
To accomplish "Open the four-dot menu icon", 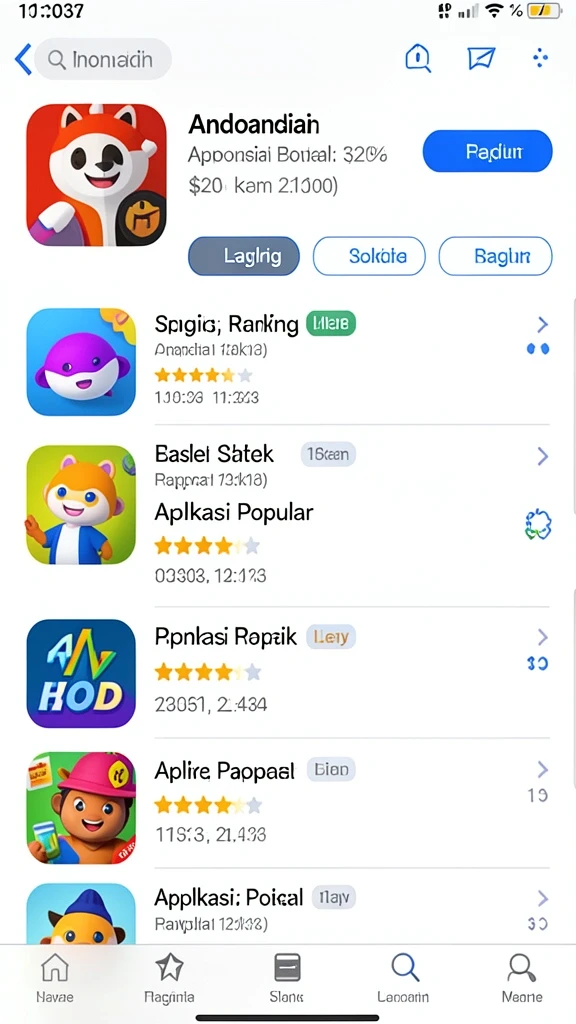I will coord(540,59).
